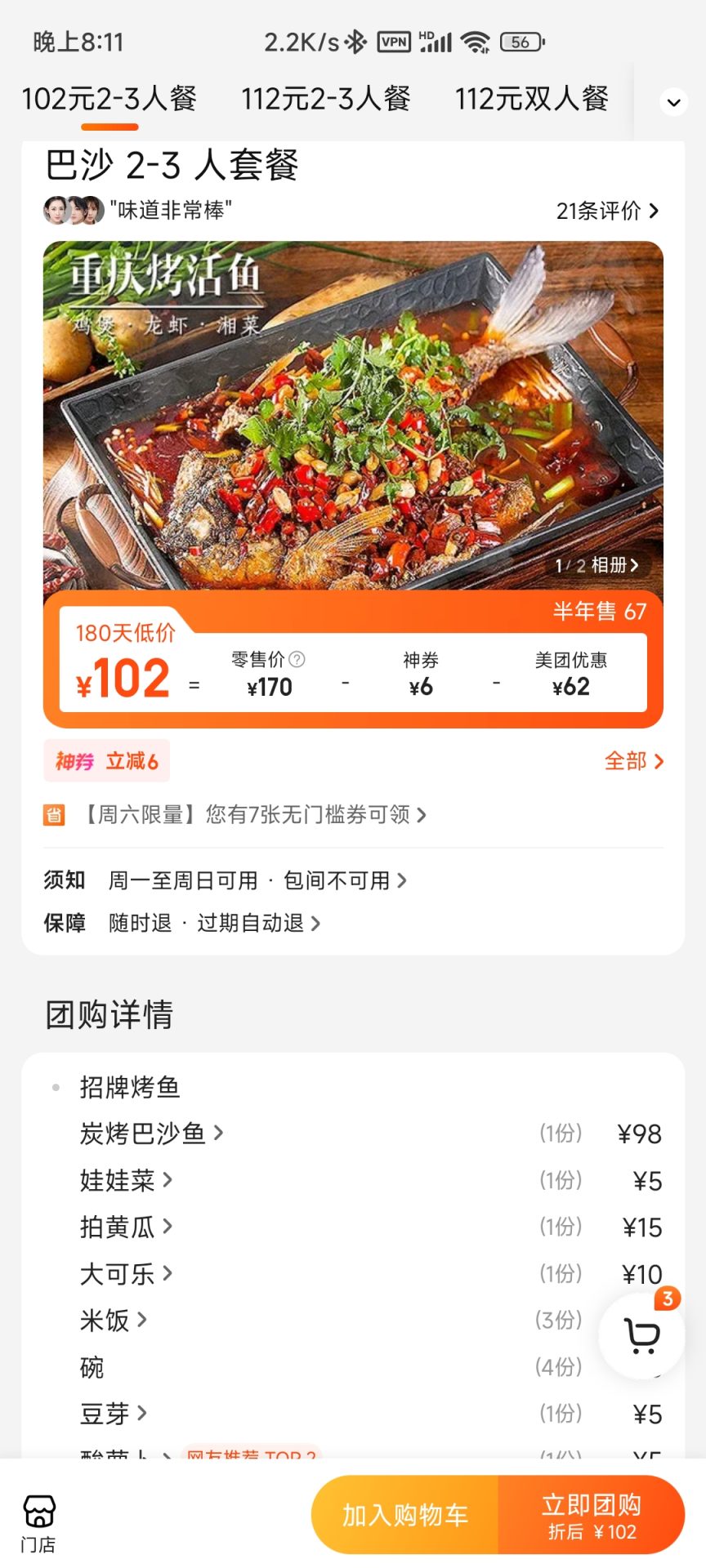Add this set meal via 加入购物车
Screen dimensions: 706x1568
pos(405,1515)
